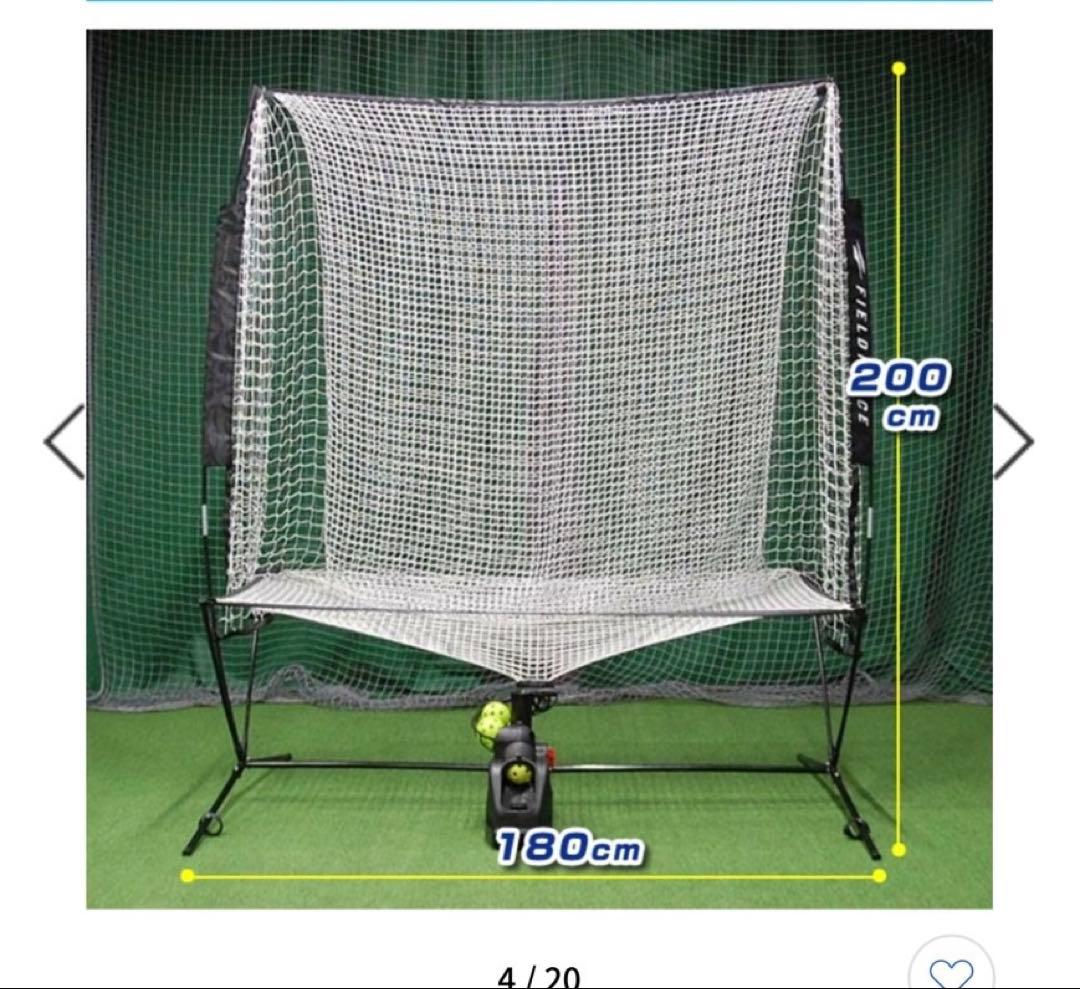Open the batting net product photo
The height and width of the screenshot is (989, 1080).
[539, 468]
